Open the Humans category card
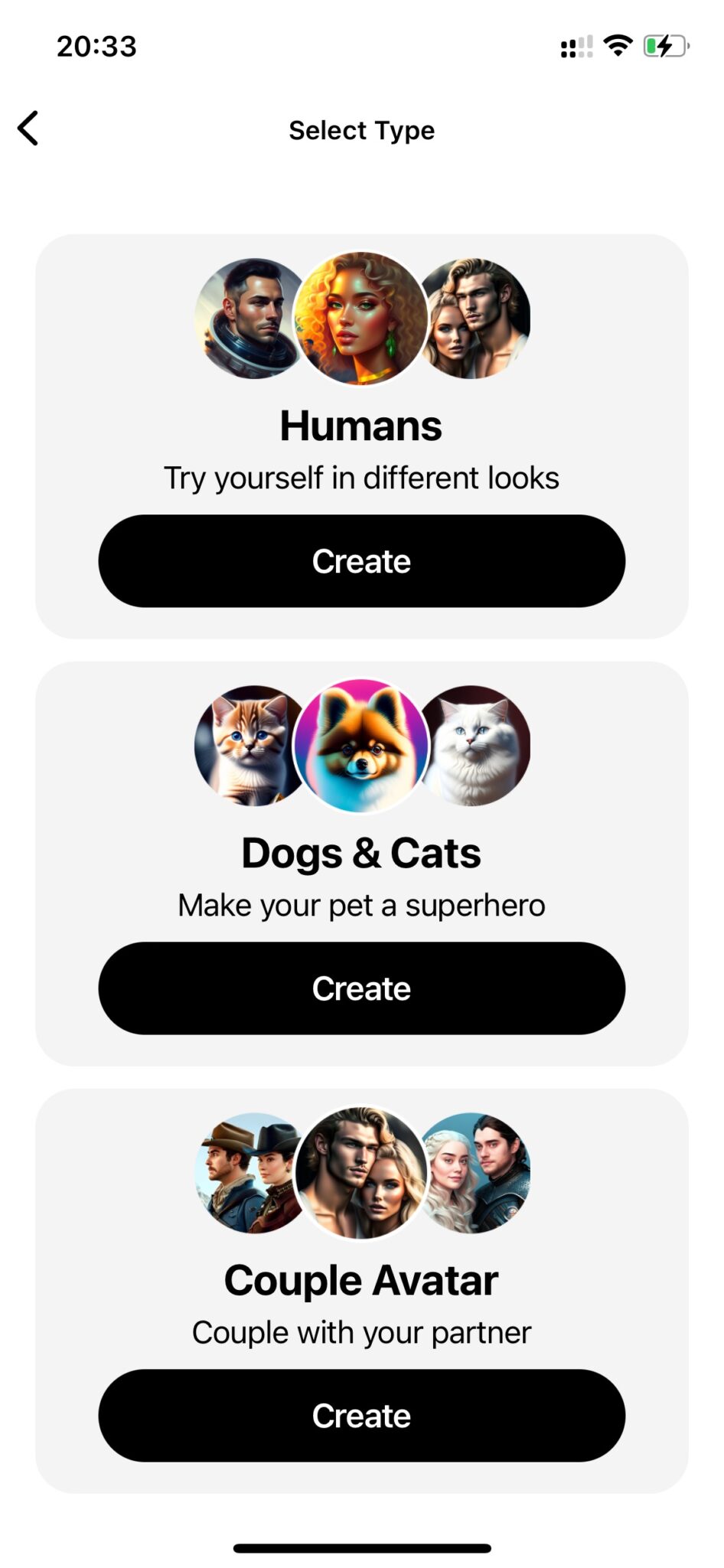 [361, 426]
